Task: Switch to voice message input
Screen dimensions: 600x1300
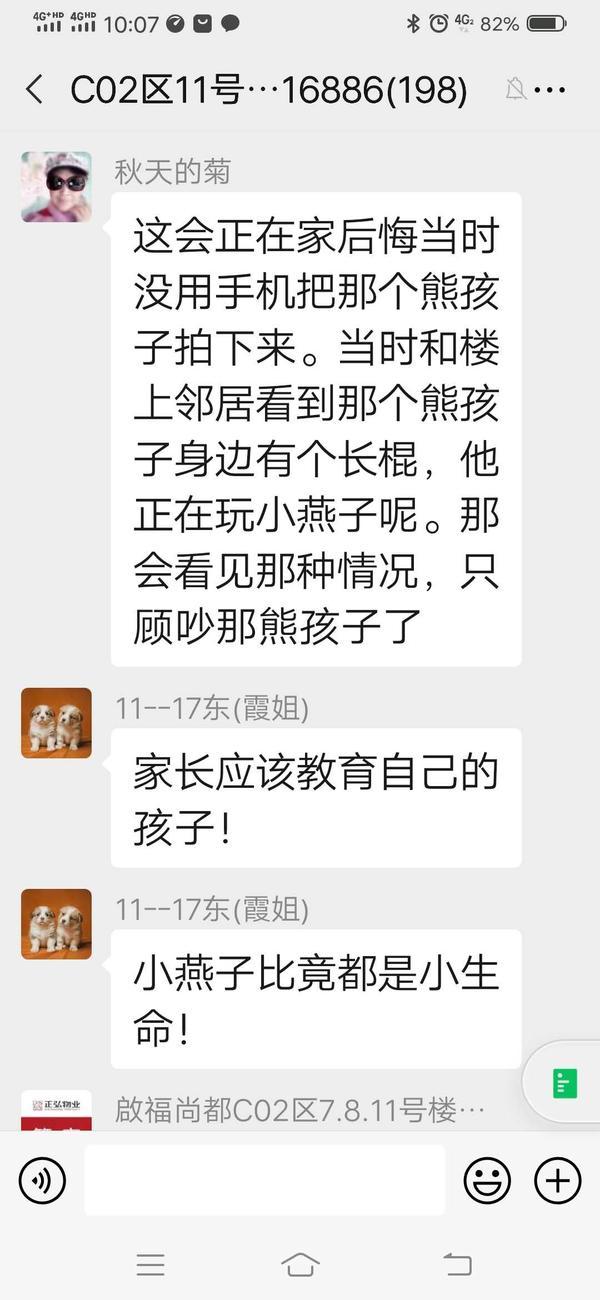Action: pyautogui.click(x=42, y=1181)
